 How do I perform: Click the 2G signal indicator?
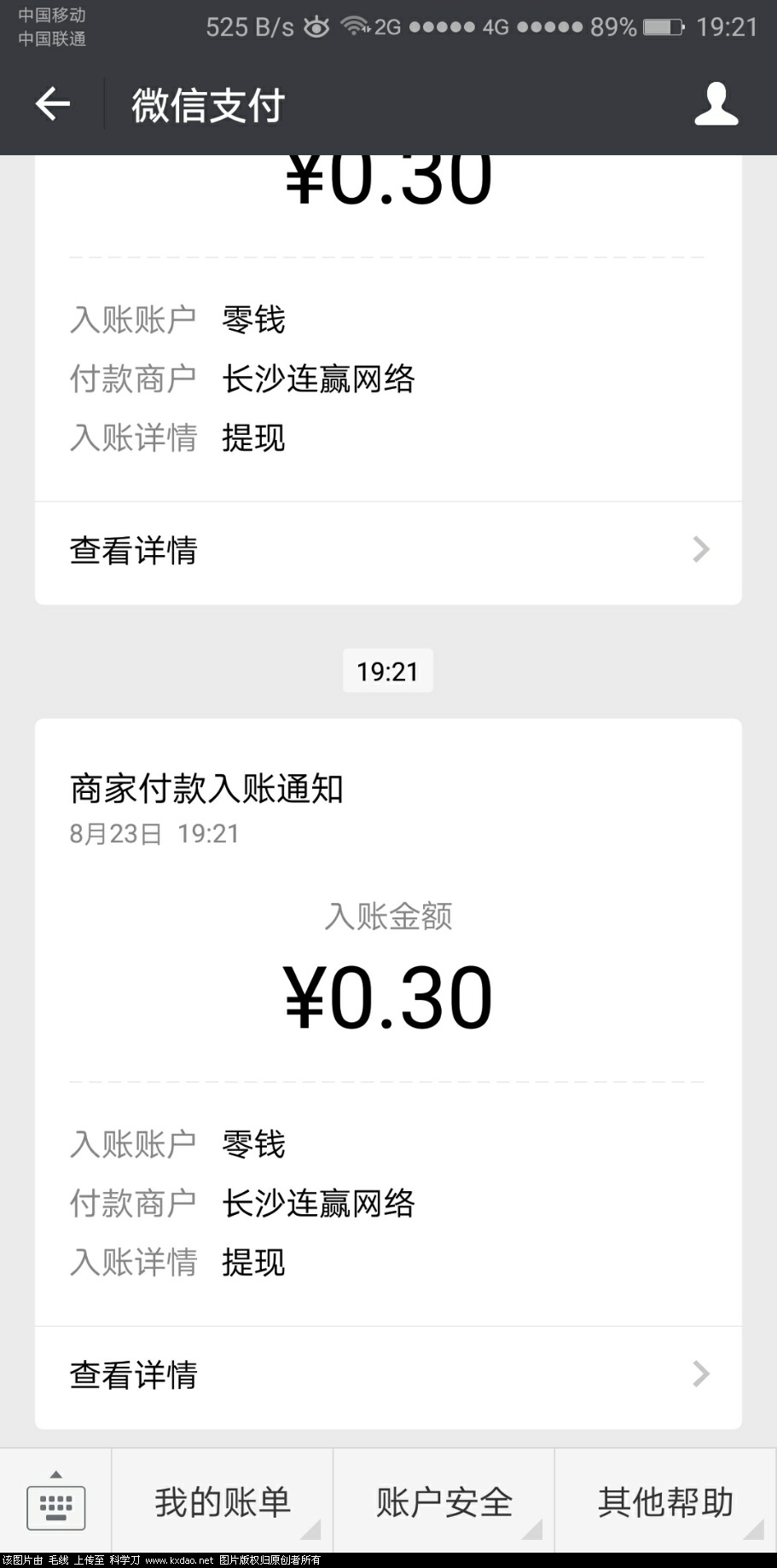click(386, 27)
